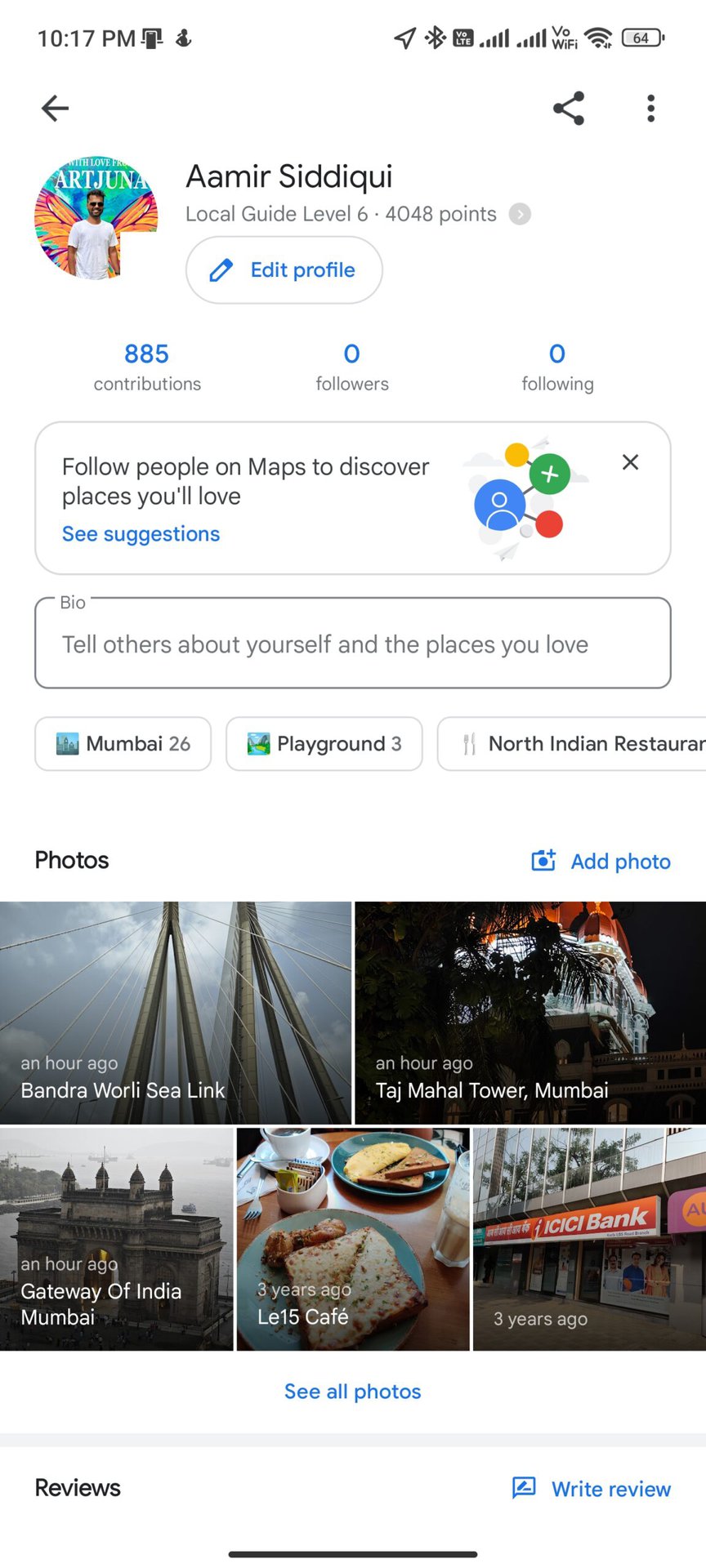This screenshot has height=1568, width=706.
Task: Open the following list
Action: [557, 367]
